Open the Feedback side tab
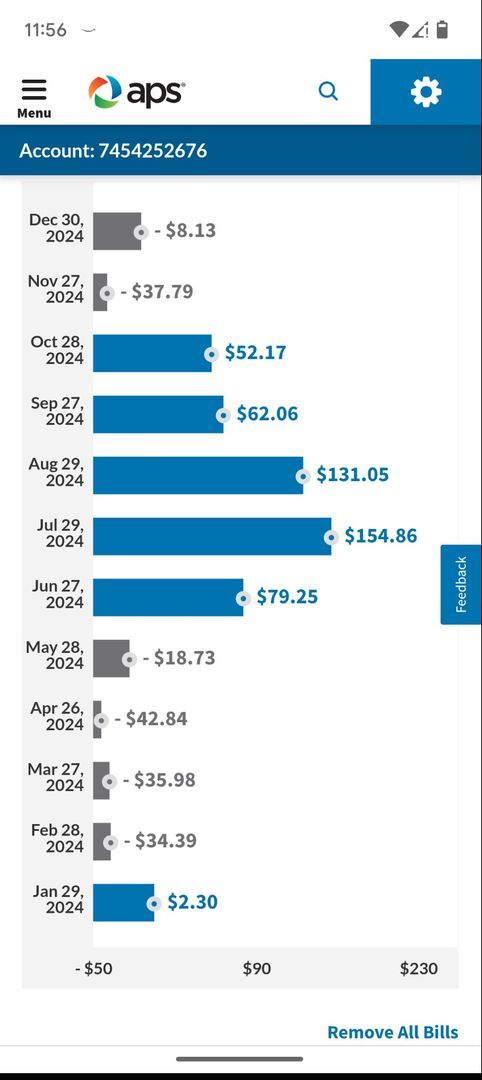This screenshot has height=1080, width=482. [x=461, y=584]
